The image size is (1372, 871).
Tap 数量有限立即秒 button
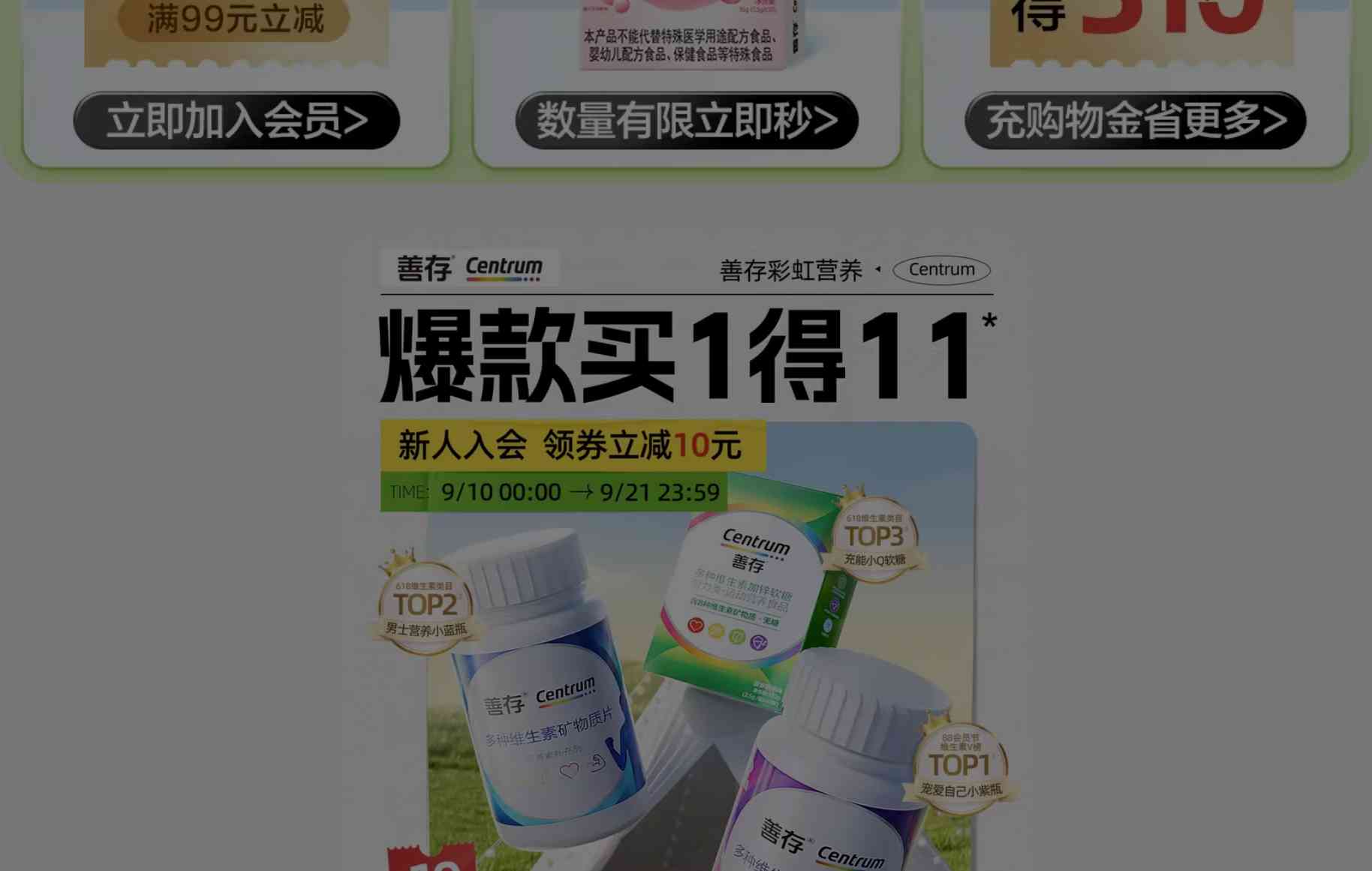[687, 121]
